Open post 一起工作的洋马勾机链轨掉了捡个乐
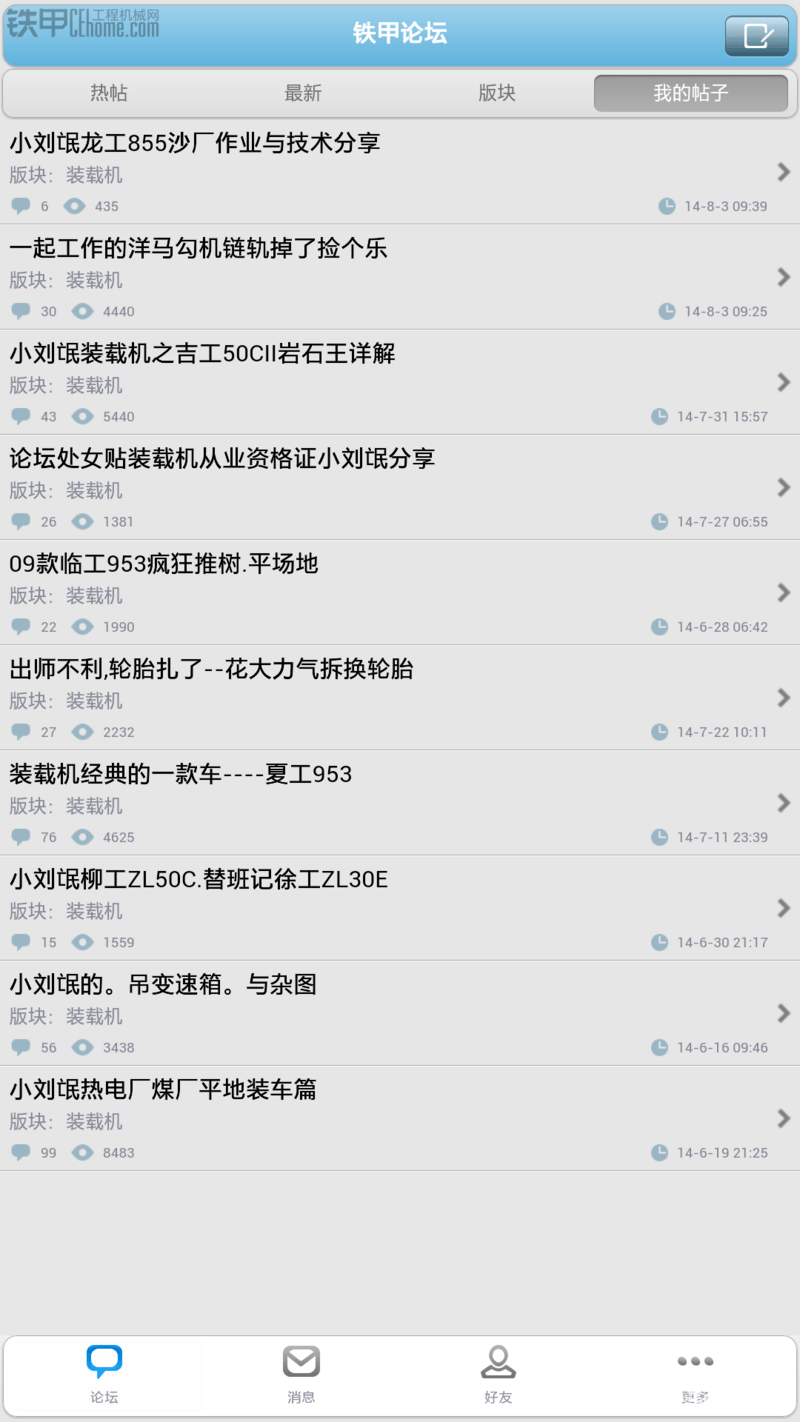The width and height of the screenshot is (800, 1422). click(400, 277)
